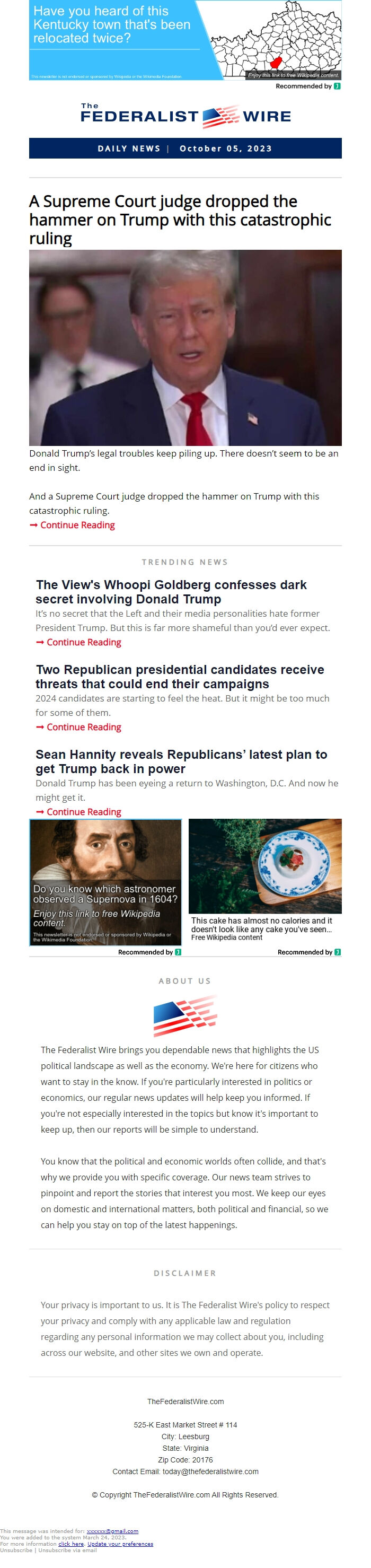
Task: Continue reading the Supreme Court ruling story
Action: [77, 524]
